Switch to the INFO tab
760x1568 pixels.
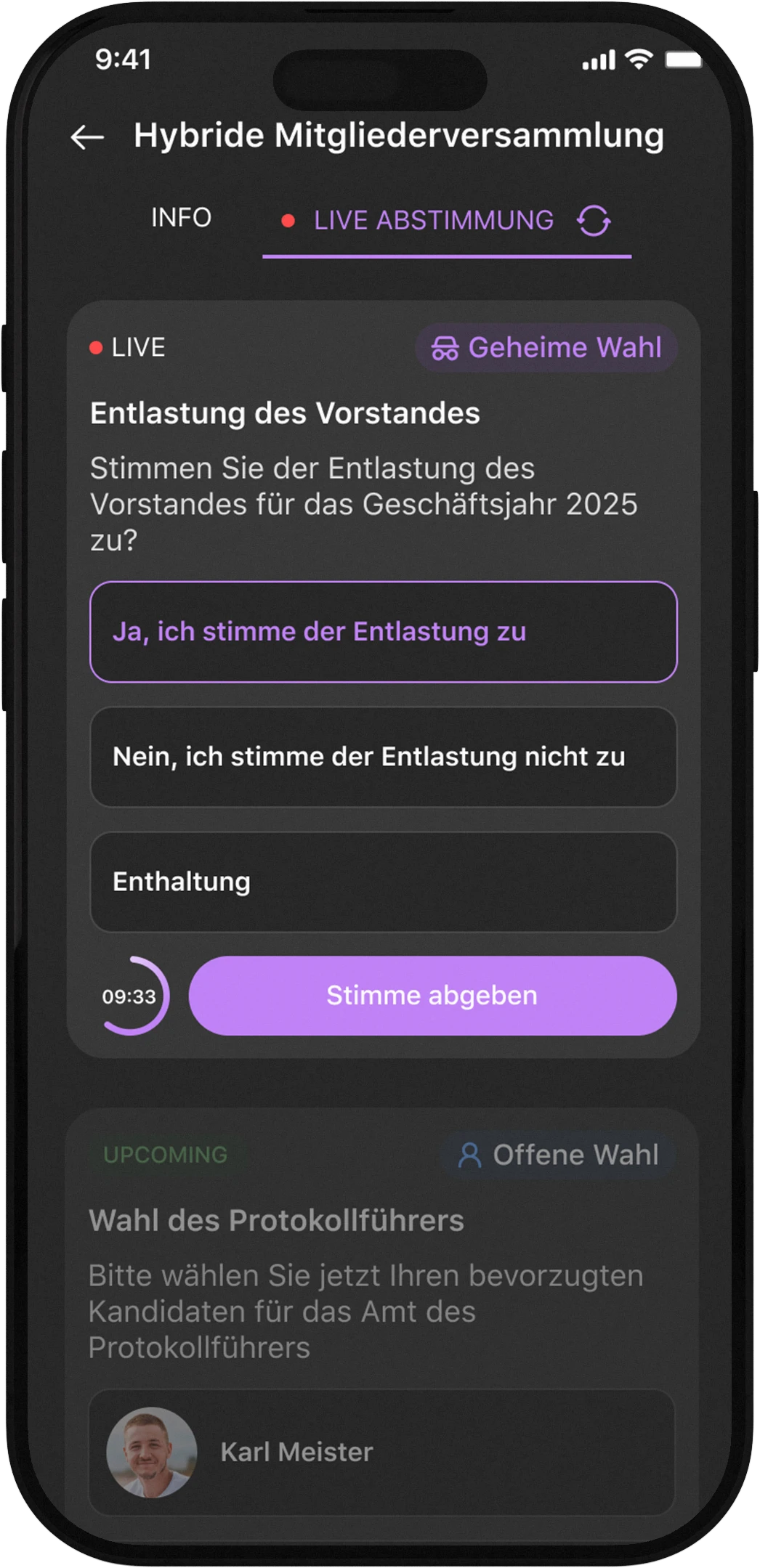tap(181, 218)
